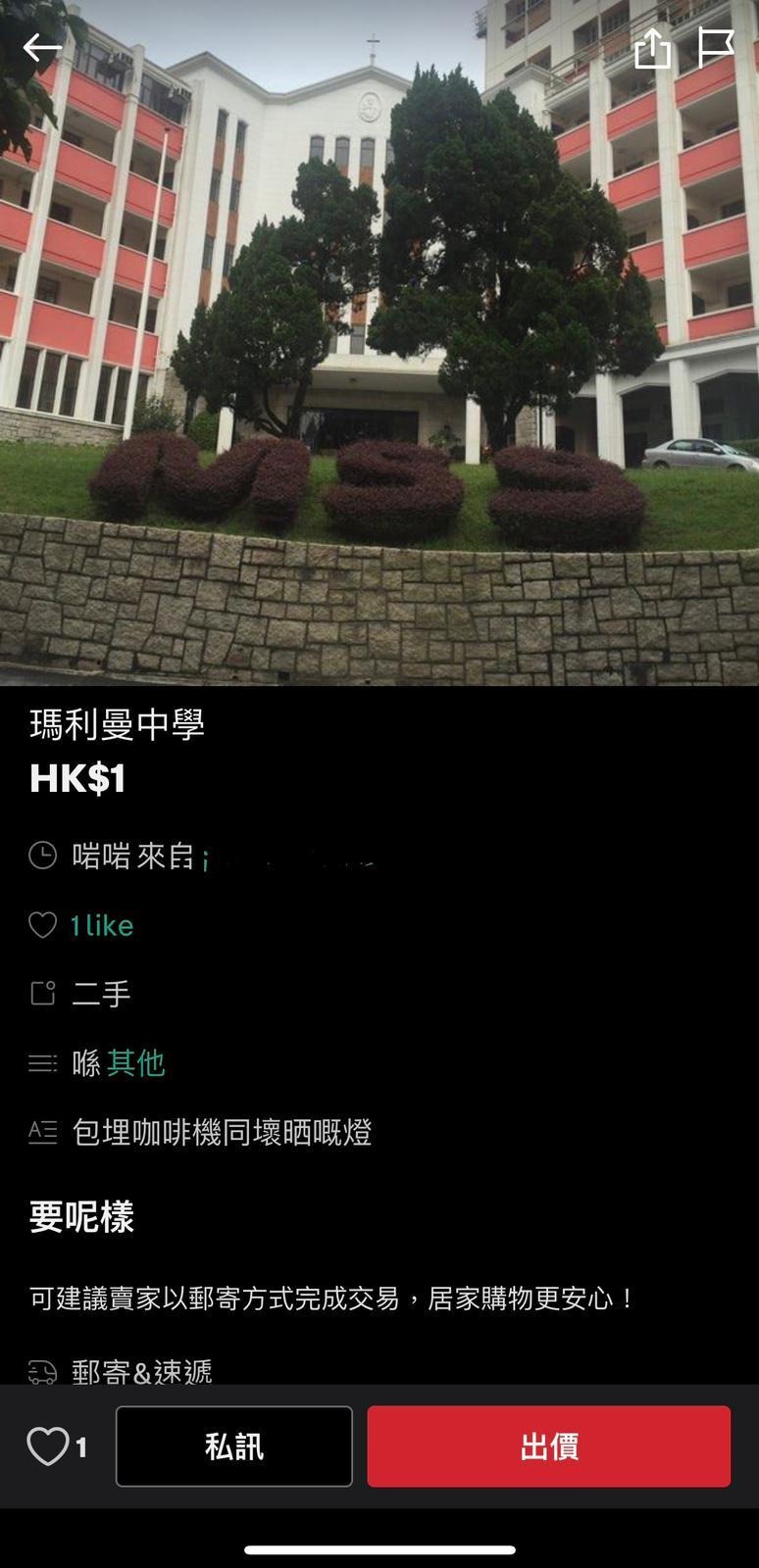759x1568 pixels.
Task: Open the share options for this listing
Action: point(655,46)
